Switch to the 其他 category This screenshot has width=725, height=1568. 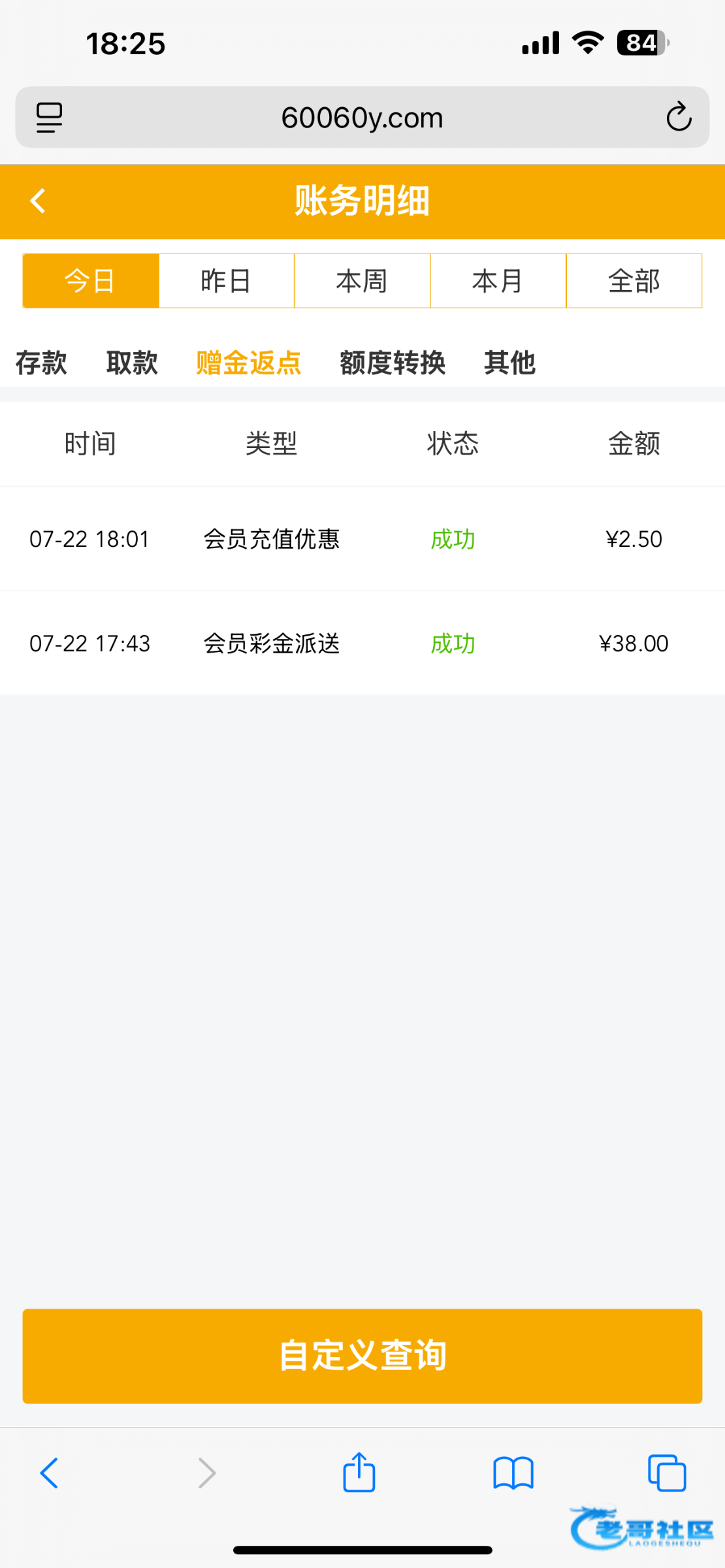[509, 363]
